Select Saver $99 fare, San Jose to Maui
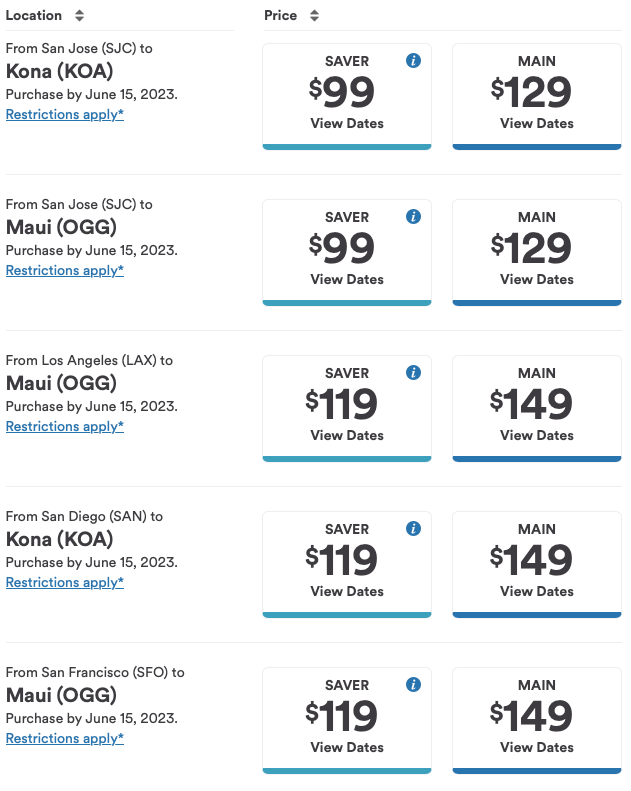The width and height of the screenshot is (631, 791). pyautogui.click(x=346, y=250)
